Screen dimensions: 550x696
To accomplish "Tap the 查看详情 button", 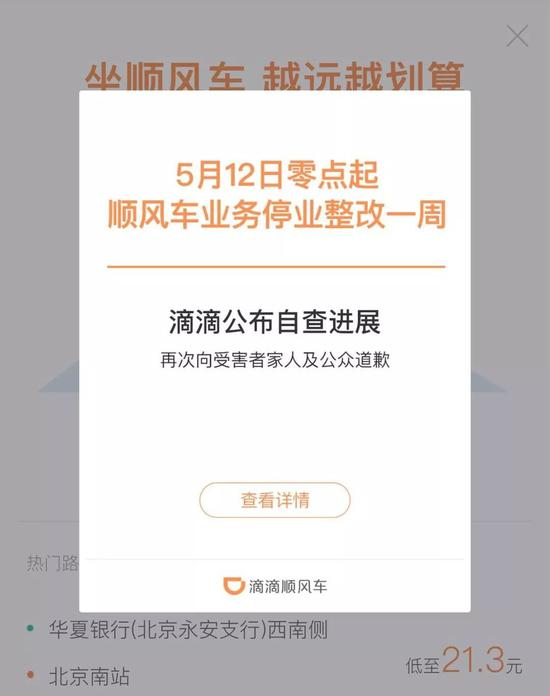I will click(275, 500).
